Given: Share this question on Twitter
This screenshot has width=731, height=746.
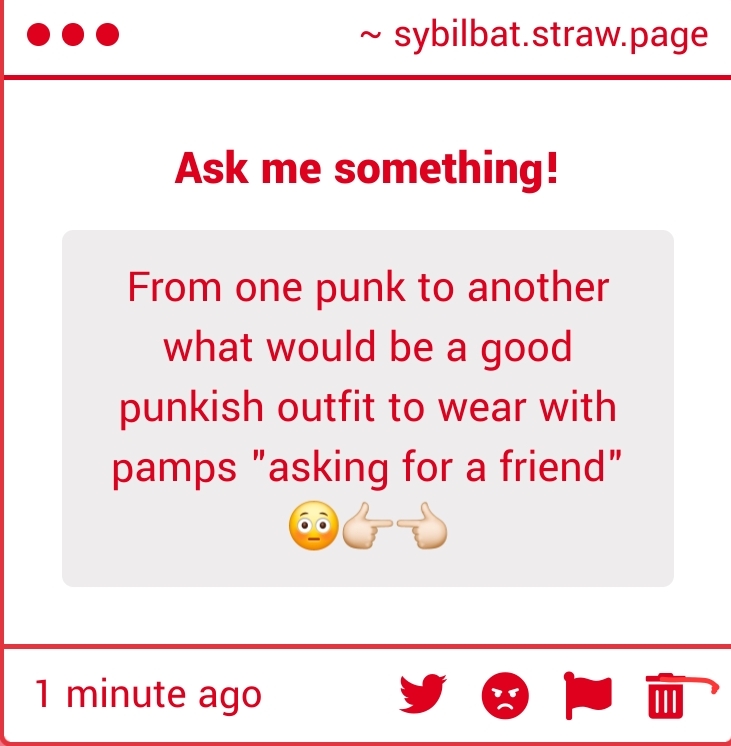Looking at the screenshot, I should coord(424,694).
